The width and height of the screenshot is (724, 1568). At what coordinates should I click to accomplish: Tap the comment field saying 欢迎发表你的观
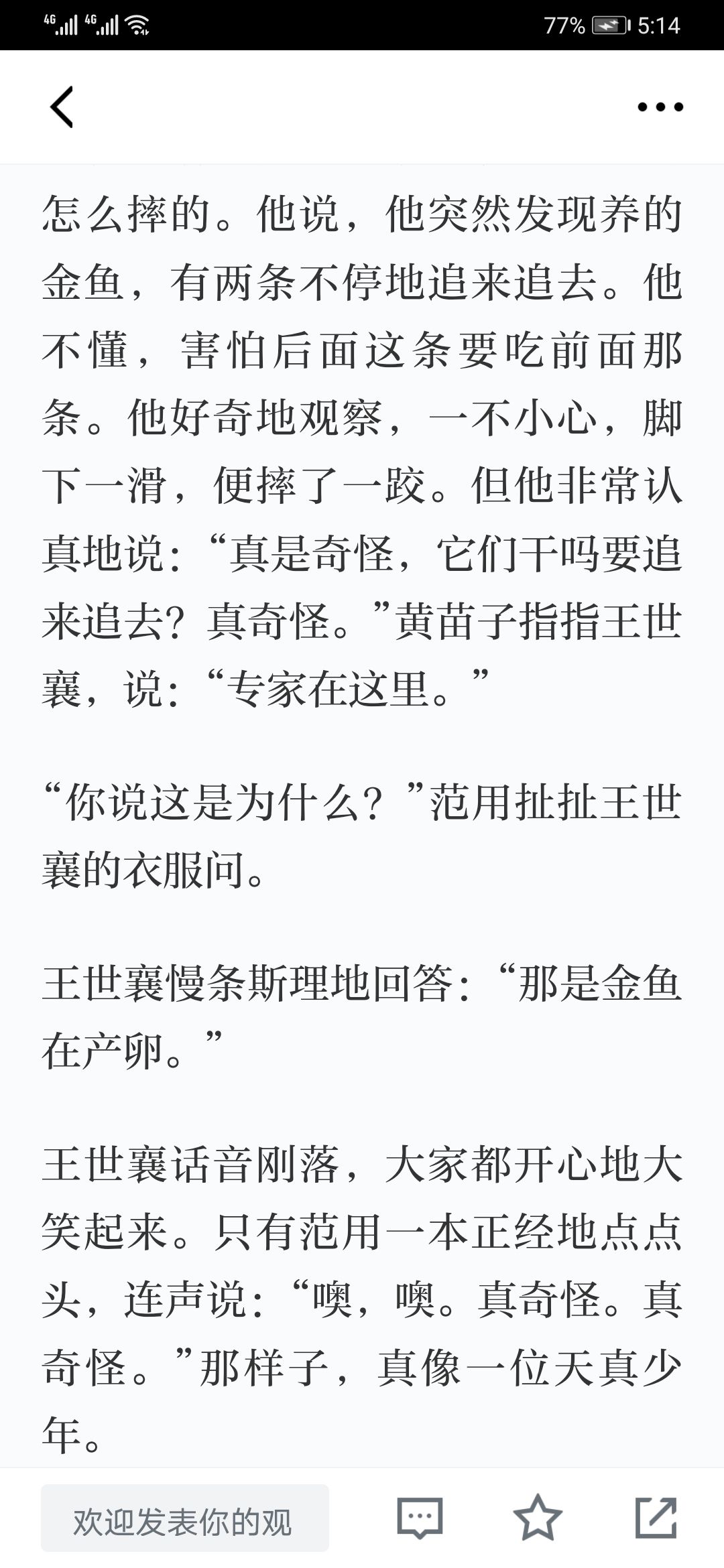click(185, 1518)
